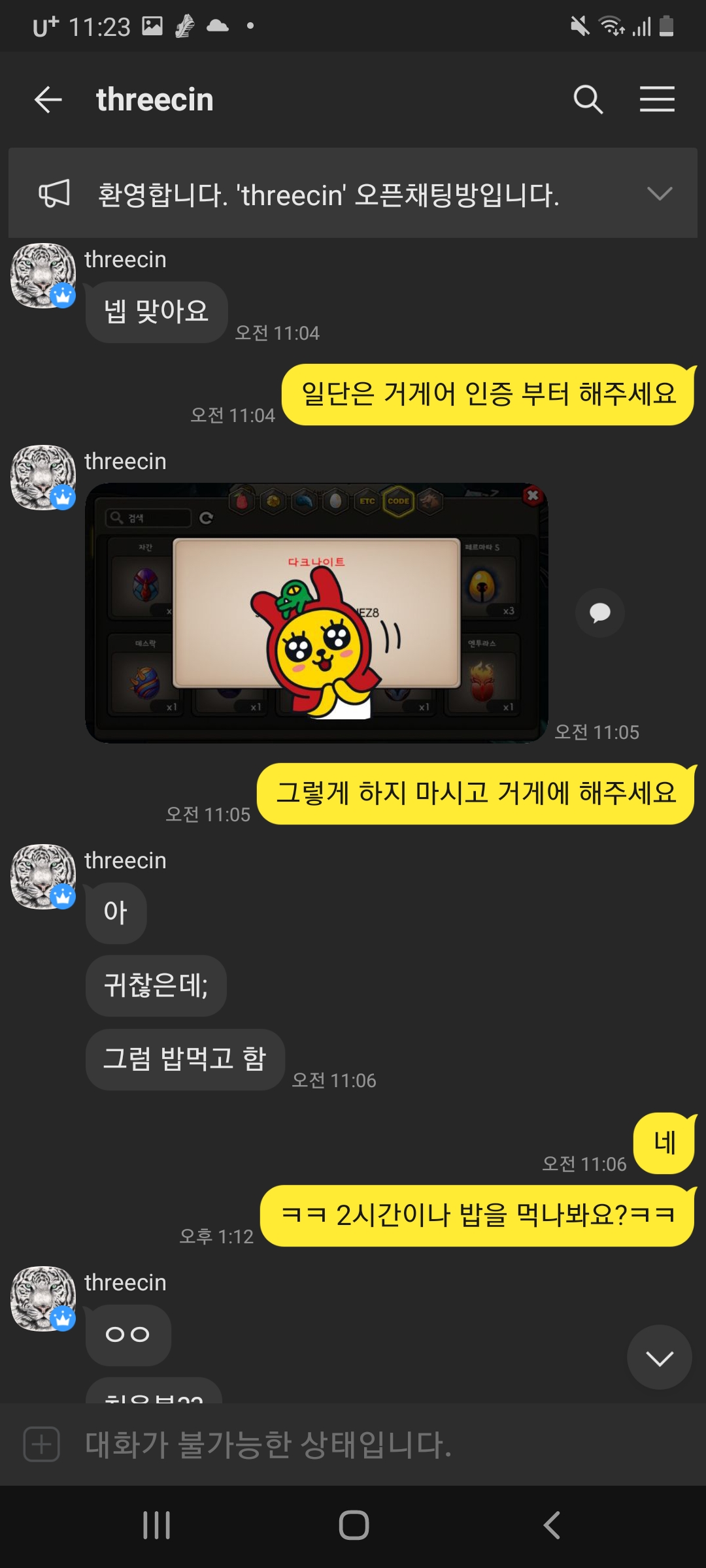Image resolution: width=706 pixels, height=1568 pixels.
Task: Go to the phone's home screen
Action: 354,1526
